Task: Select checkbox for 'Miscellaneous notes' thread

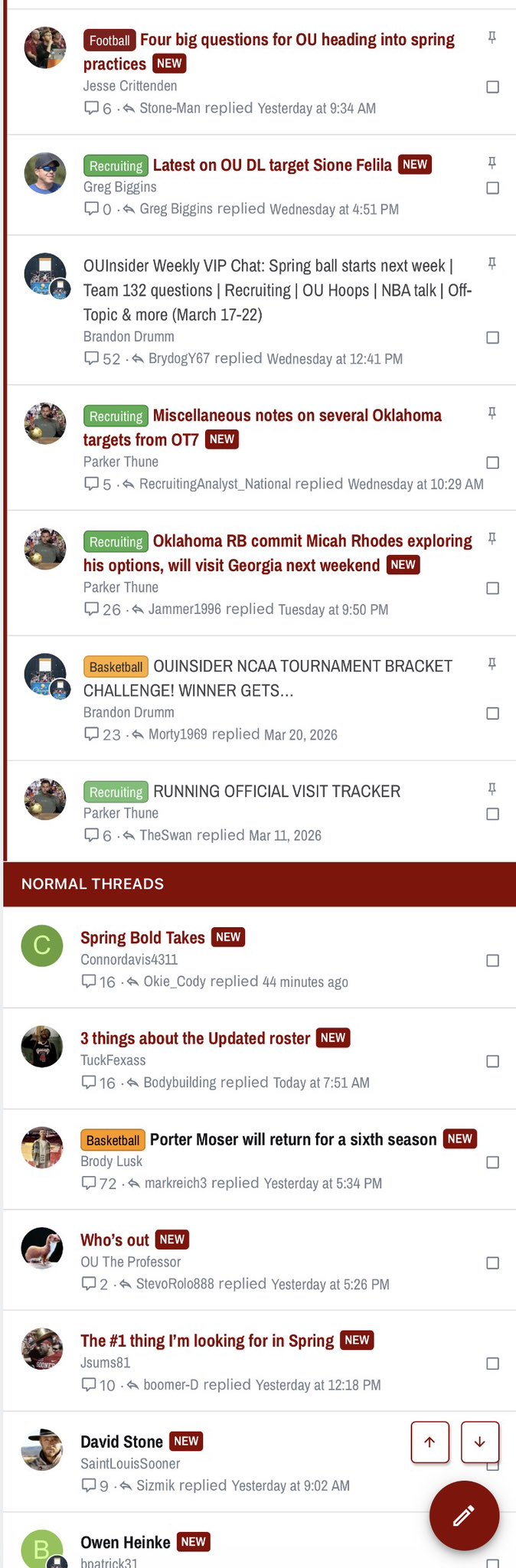Action: pos(493,462)
